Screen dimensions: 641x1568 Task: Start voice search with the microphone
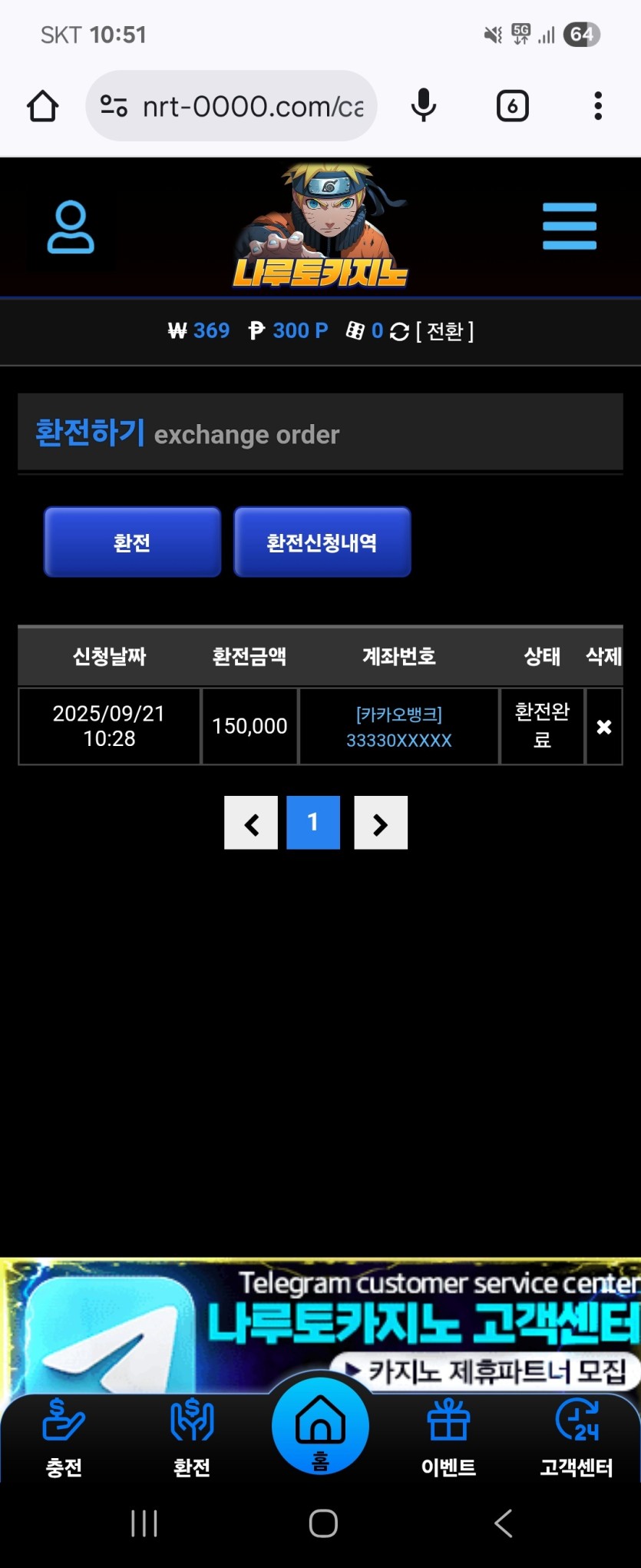[423, 106]
